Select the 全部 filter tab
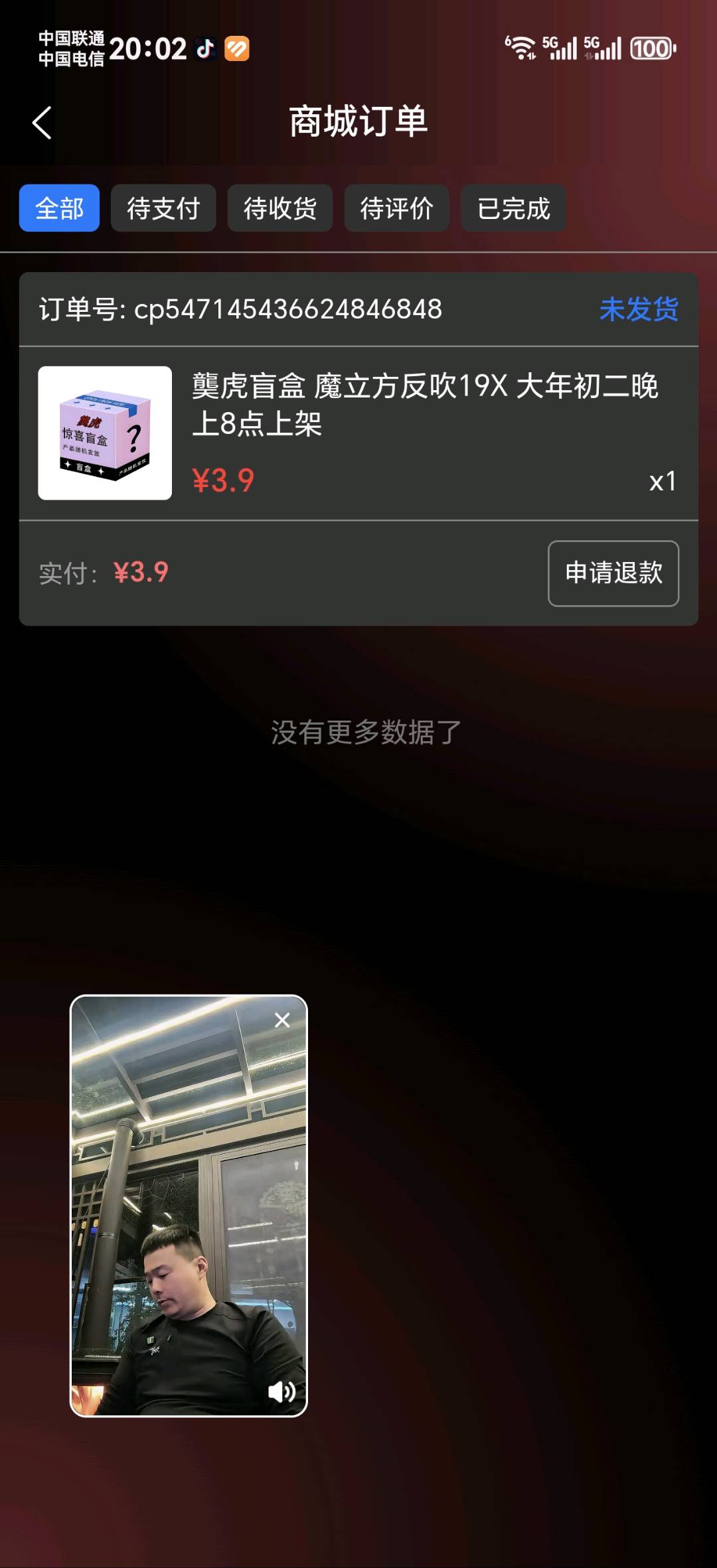 [x=58, y=208]
